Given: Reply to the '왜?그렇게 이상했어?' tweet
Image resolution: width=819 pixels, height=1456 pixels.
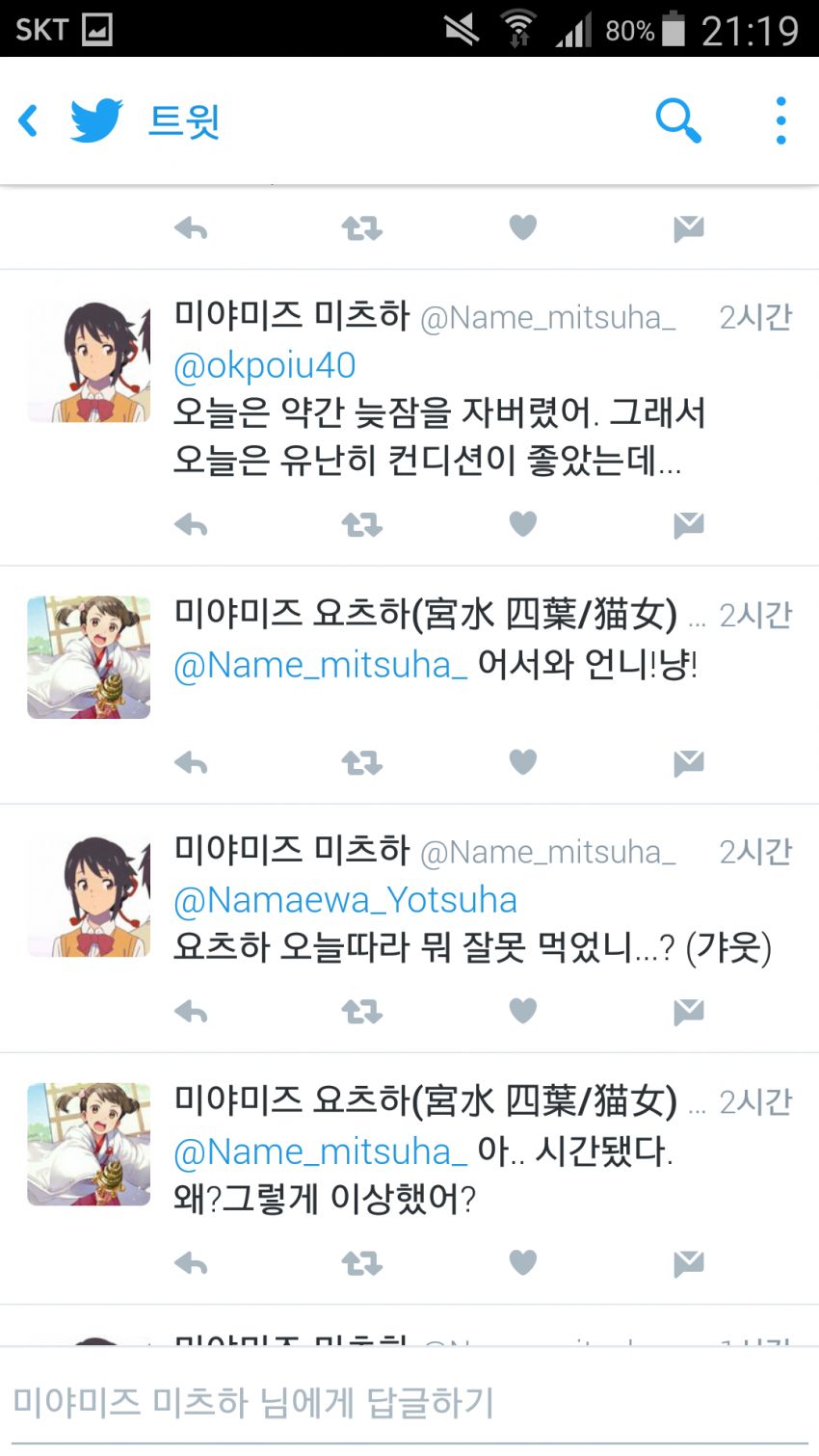Looking at the screenshot, I should click(x=191, y=1263).
